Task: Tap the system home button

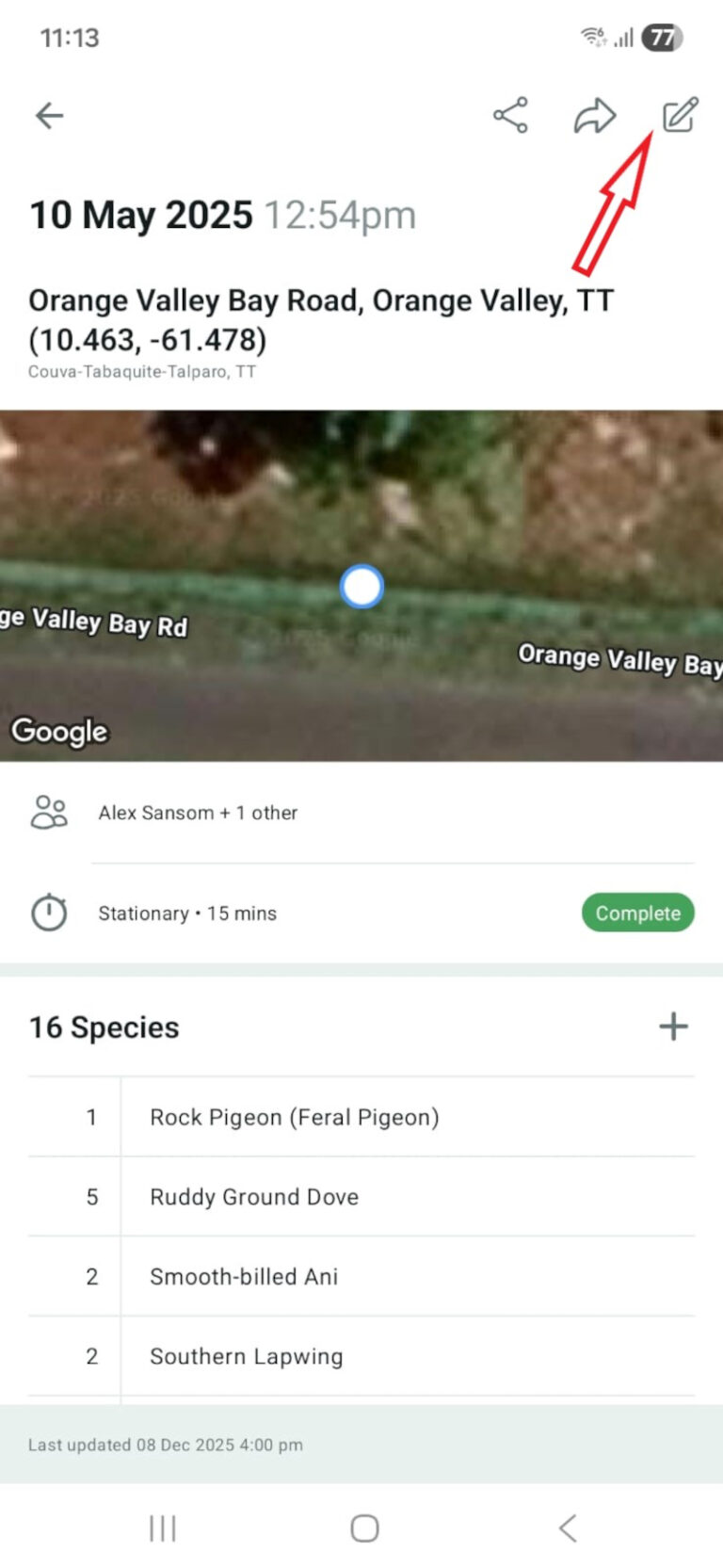Action: coord(364,1528)
